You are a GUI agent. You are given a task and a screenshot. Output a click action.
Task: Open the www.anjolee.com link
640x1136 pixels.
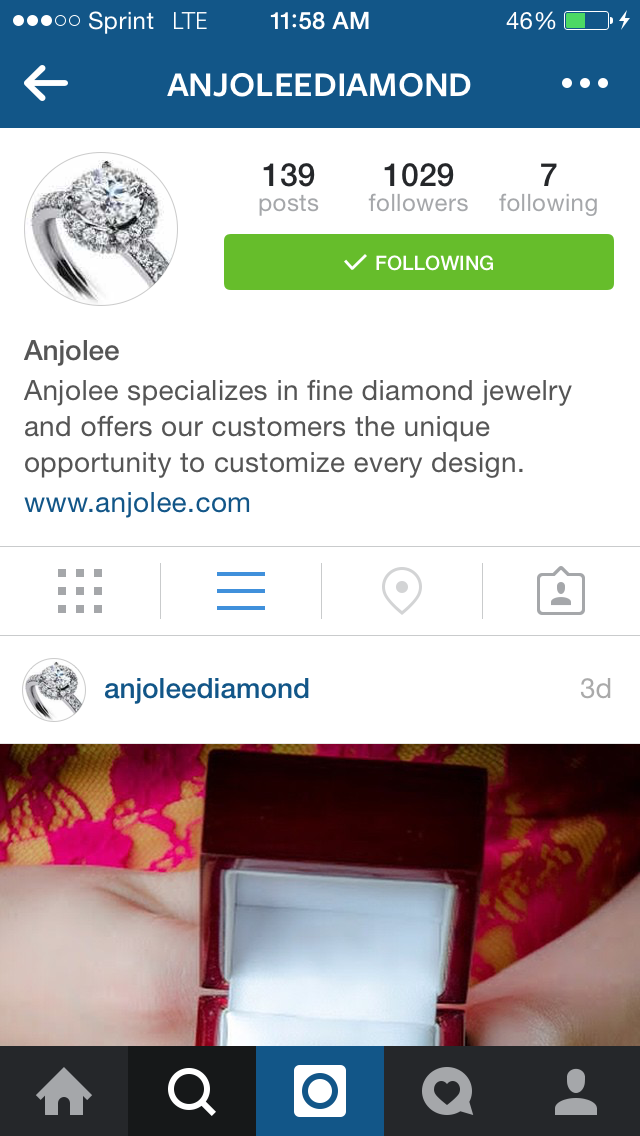coord(137,502)
